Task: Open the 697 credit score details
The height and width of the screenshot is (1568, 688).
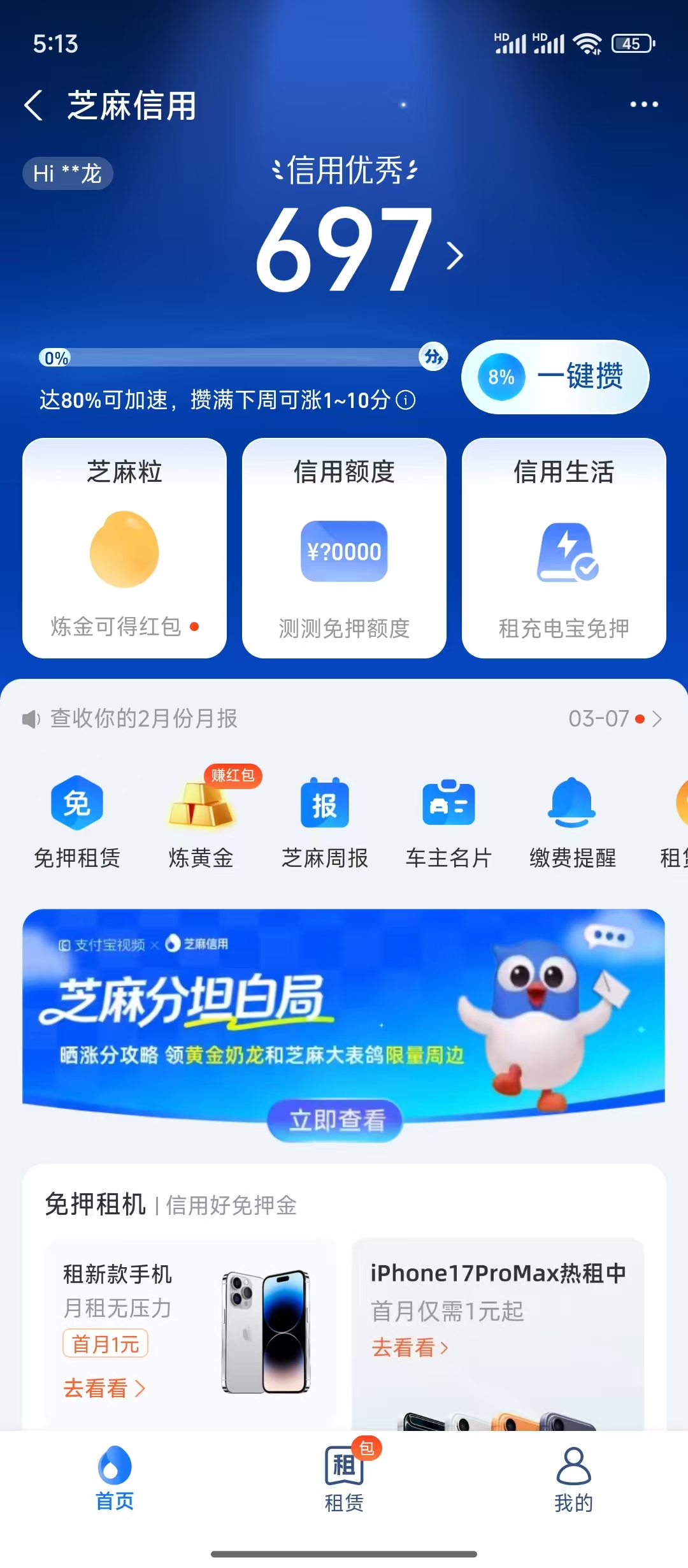Action: [x=357, y=250]
